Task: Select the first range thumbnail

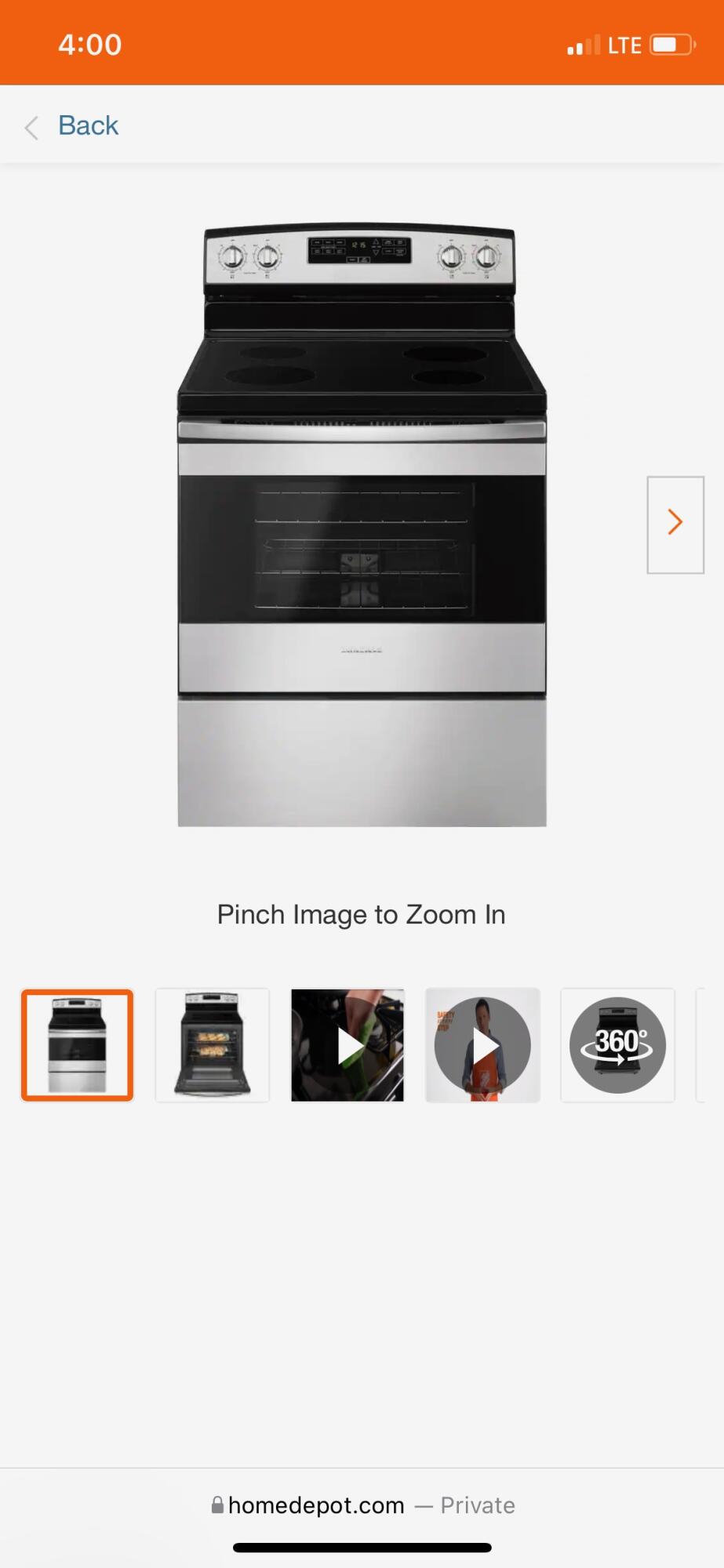Action: [77, 1045]
